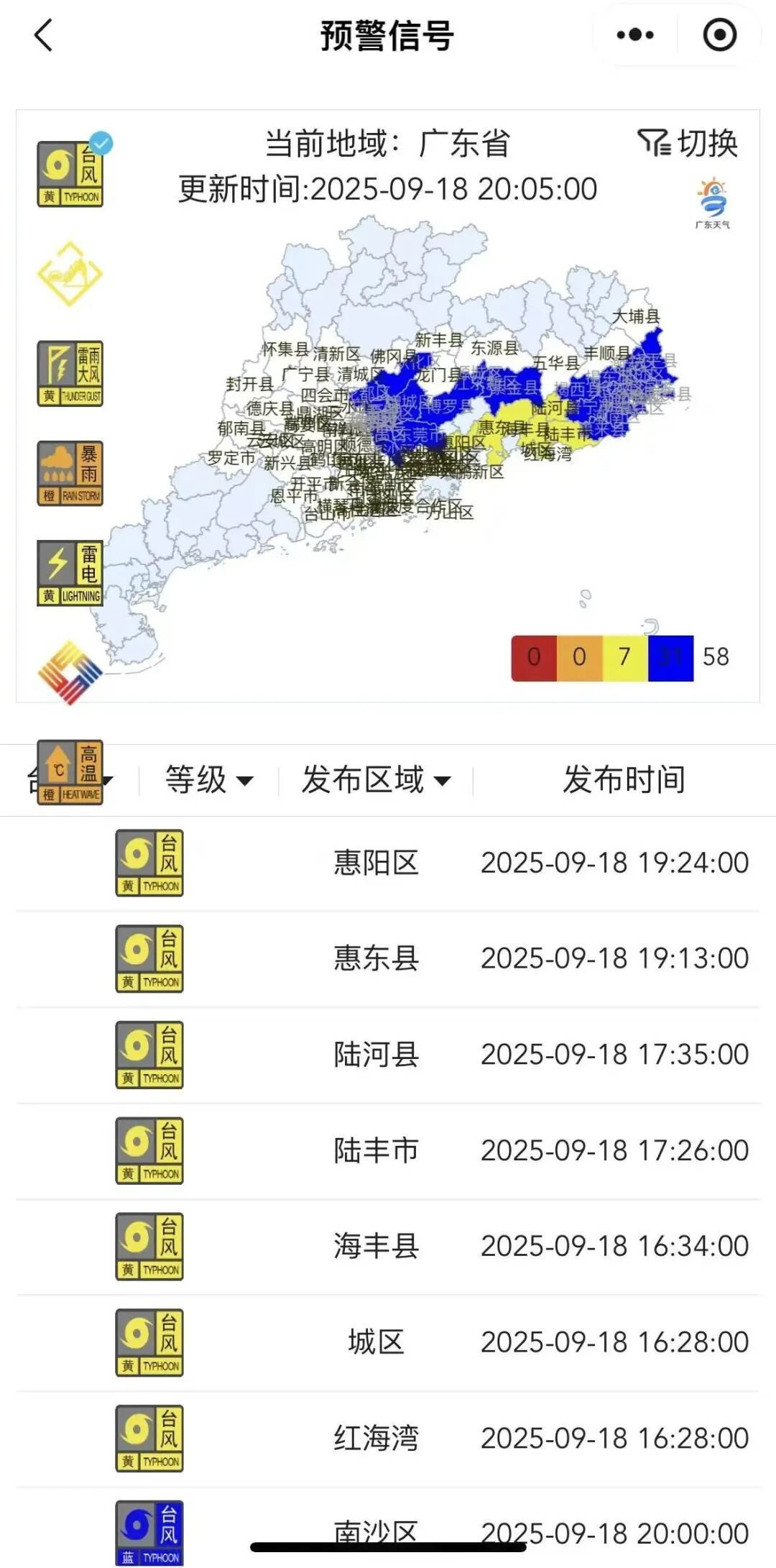Tap 切换 to switch the region

click(688, 143)
